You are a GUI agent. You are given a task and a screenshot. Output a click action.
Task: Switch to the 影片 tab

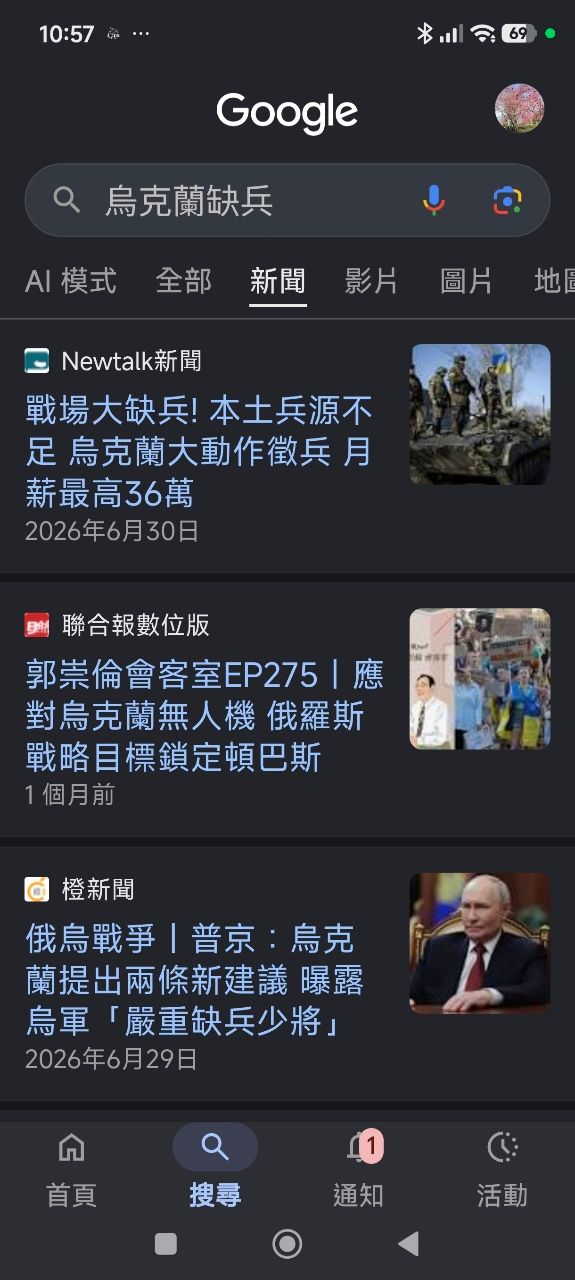372,281
